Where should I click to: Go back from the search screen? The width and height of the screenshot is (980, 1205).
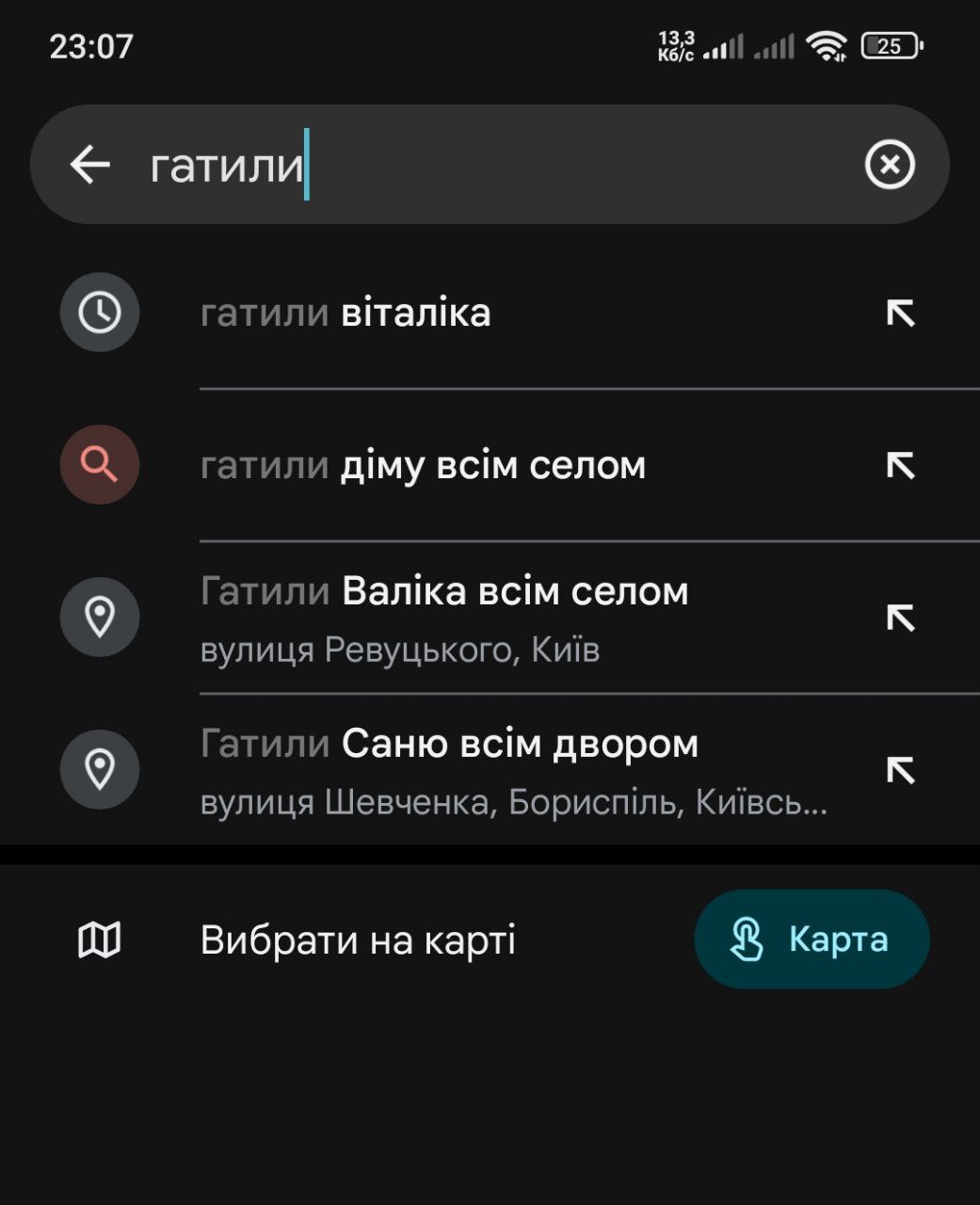(x=90, y=165)
